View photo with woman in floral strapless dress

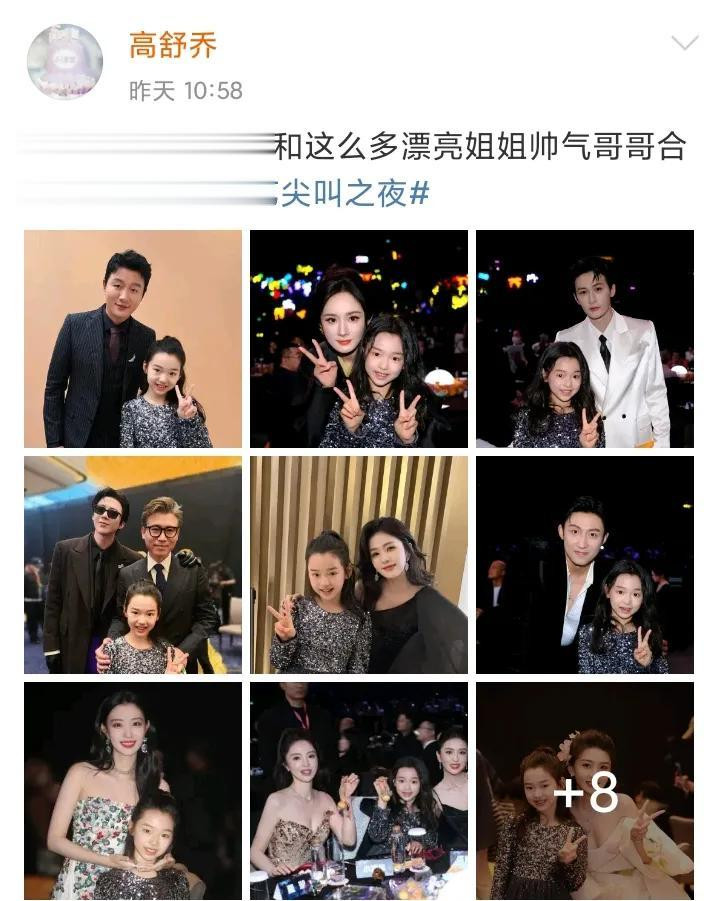point(133,791)
